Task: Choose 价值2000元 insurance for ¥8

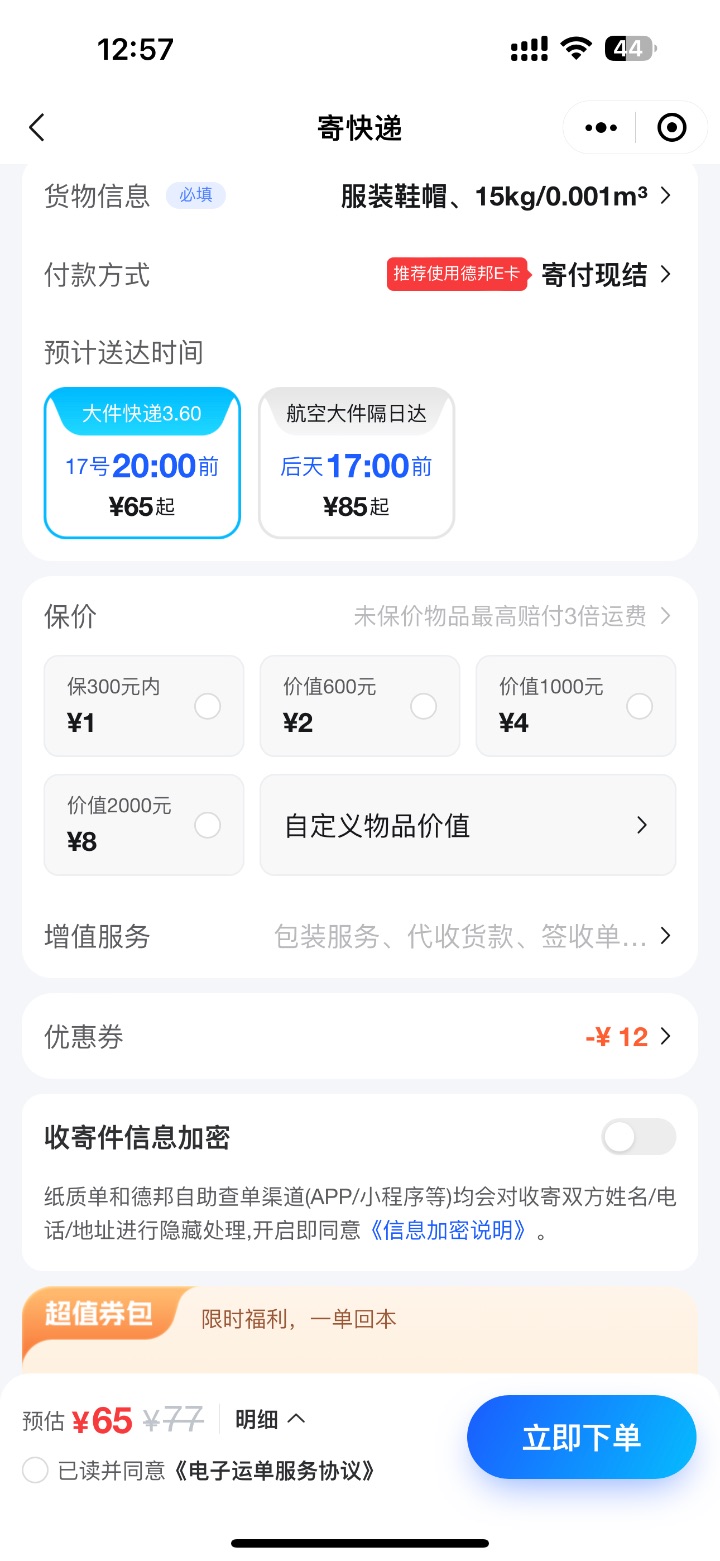Action: [144, 825]
